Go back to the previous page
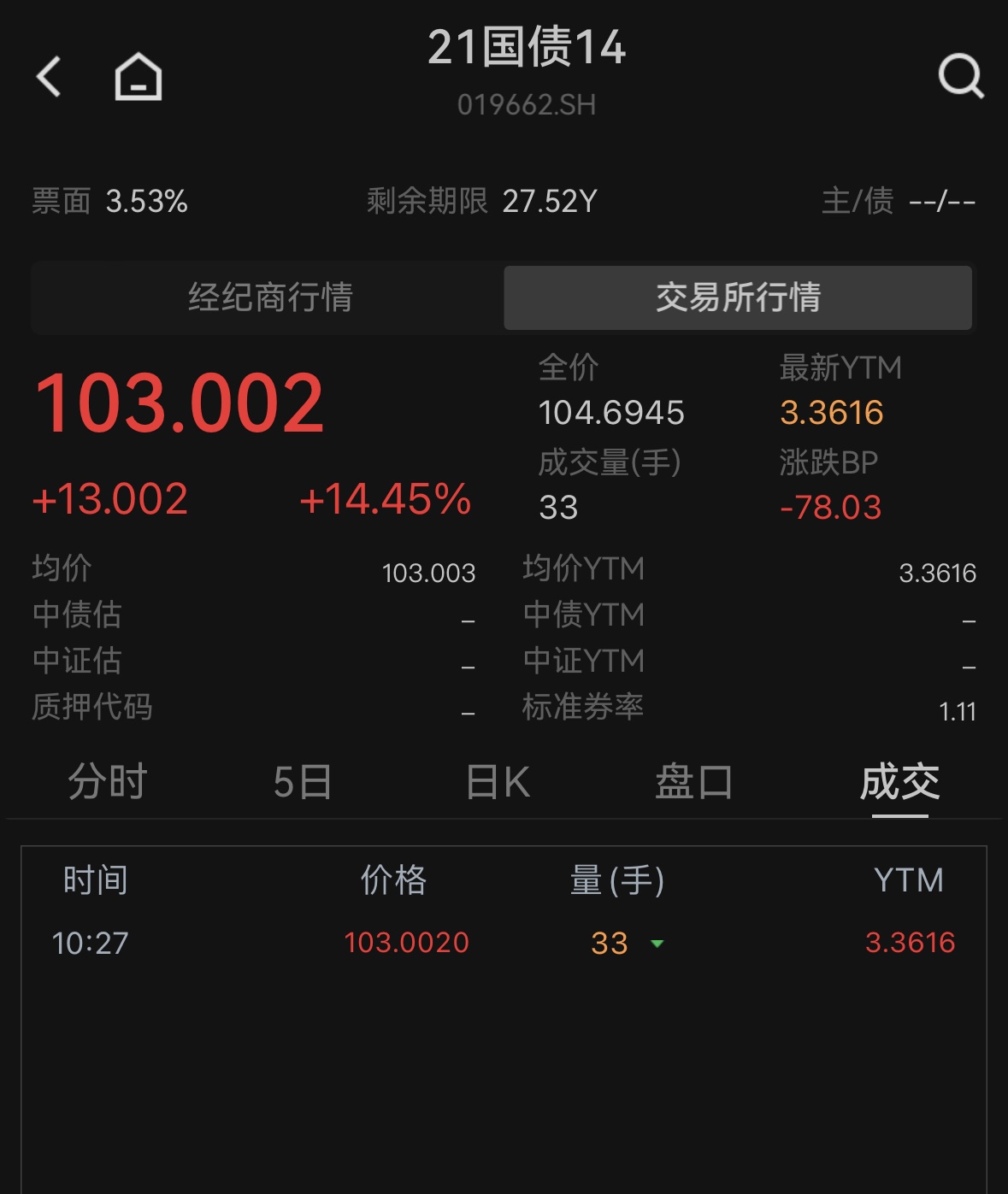Screen dimensions: 1008x1194 pos(50,77)
